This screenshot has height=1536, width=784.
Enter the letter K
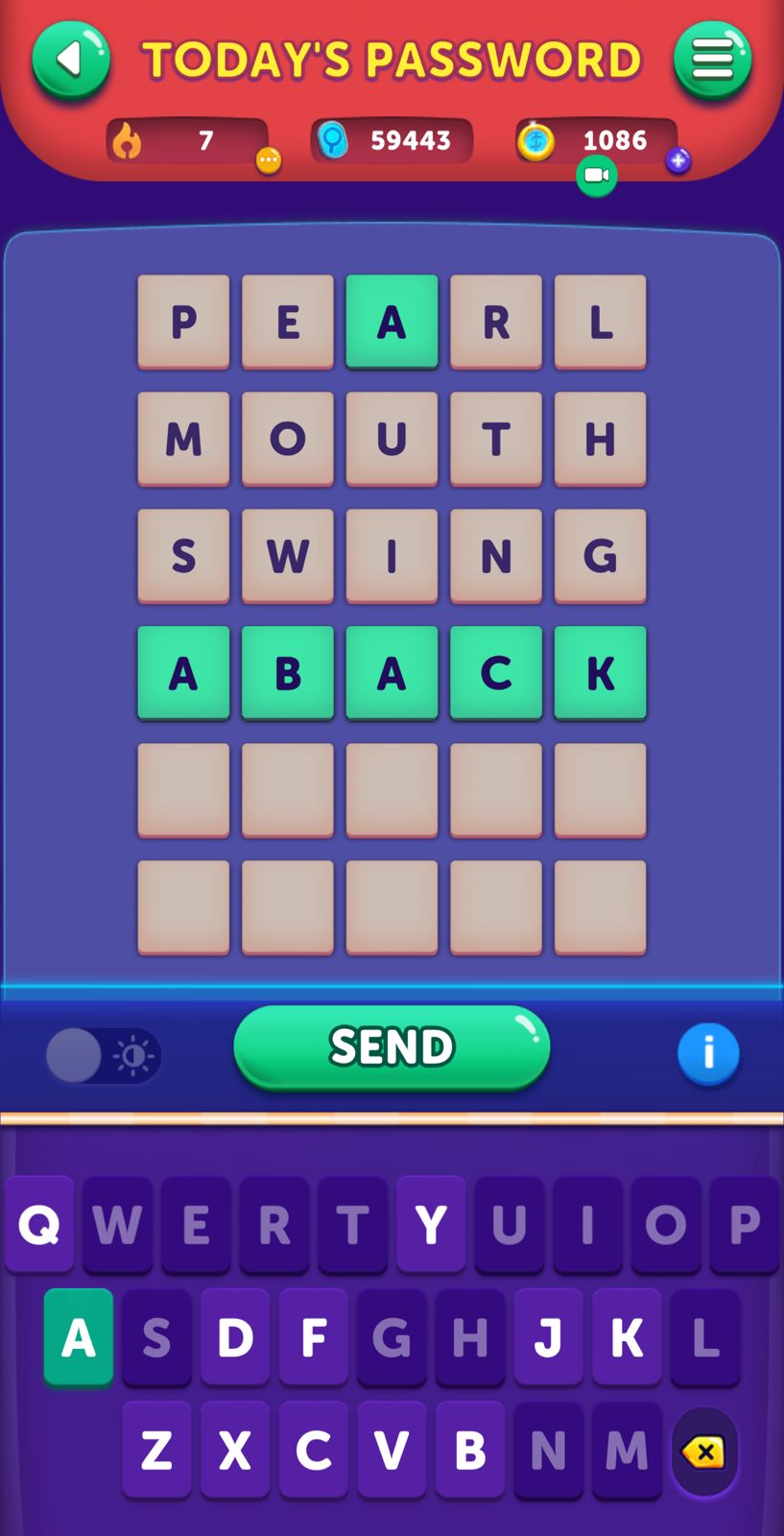[627, 1336]
